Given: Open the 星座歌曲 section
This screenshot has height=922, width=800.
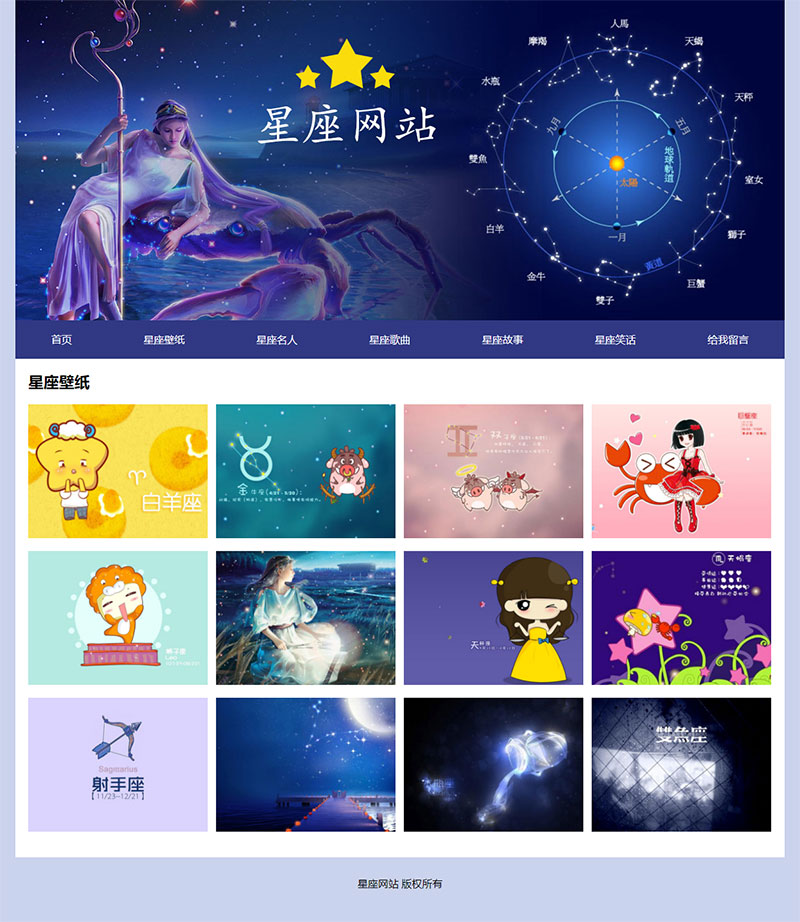Looking at the screenshot, I should [x=390, y=340].
